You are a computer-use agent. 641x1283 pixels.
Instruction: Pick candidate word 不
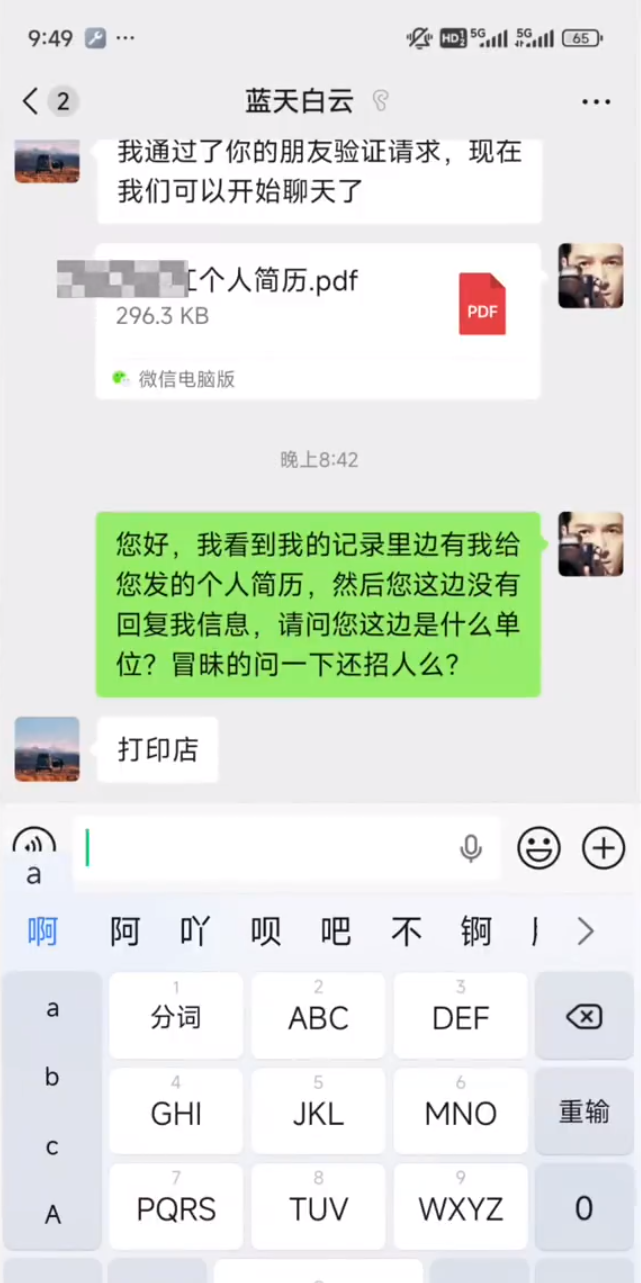406,932
